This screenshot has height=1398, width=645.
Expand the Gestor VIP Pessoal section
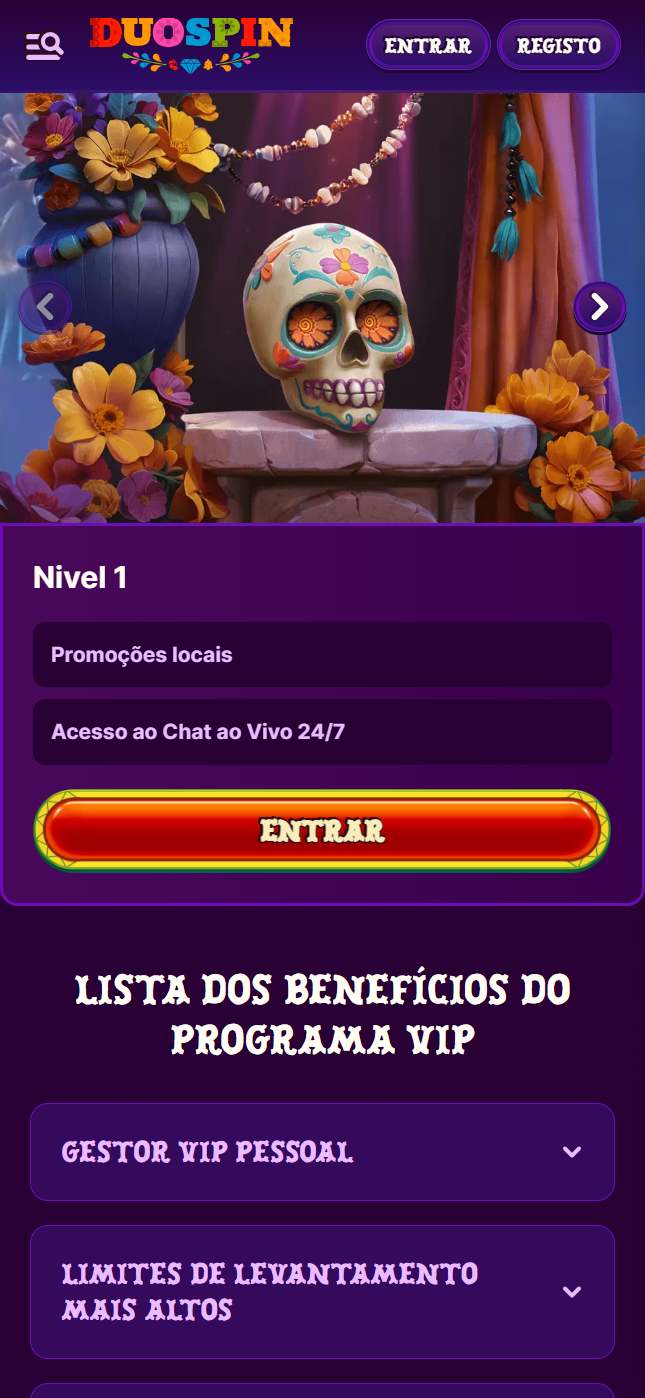click(x=322, y=1152)
